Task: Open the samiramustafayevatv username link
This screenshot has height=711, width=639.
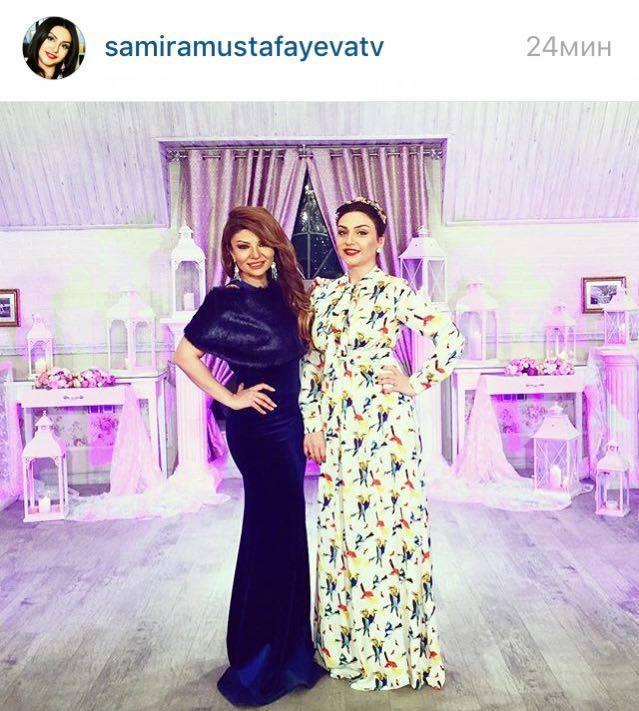Action: tap(244, 48)
